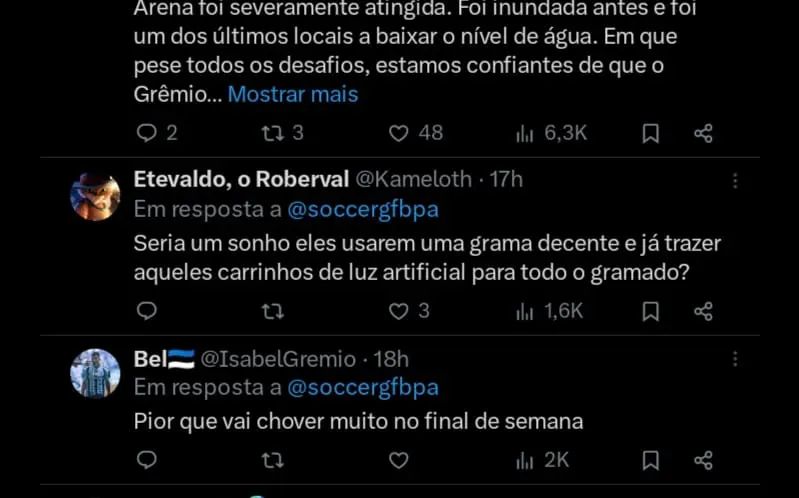The height and width of the screenshot is (498, 799).
Task: Open @soccergfbpa link in Etevaldo's reply
Action: pos(363,210)
